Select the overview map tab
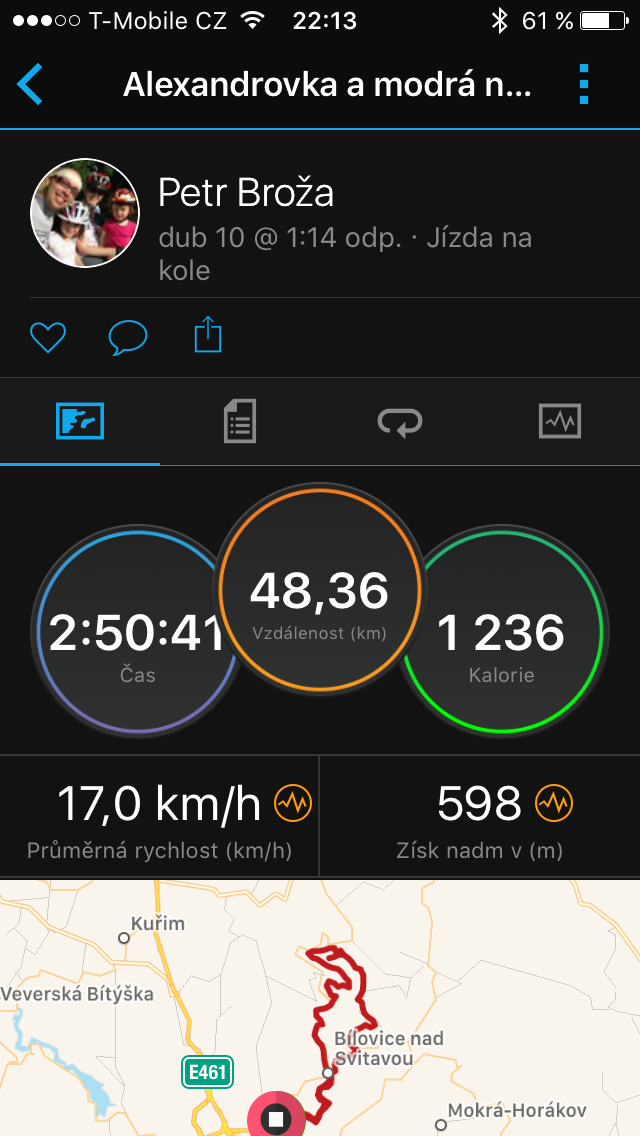Viewport: 640px width, 1136px height. point(80,421)
